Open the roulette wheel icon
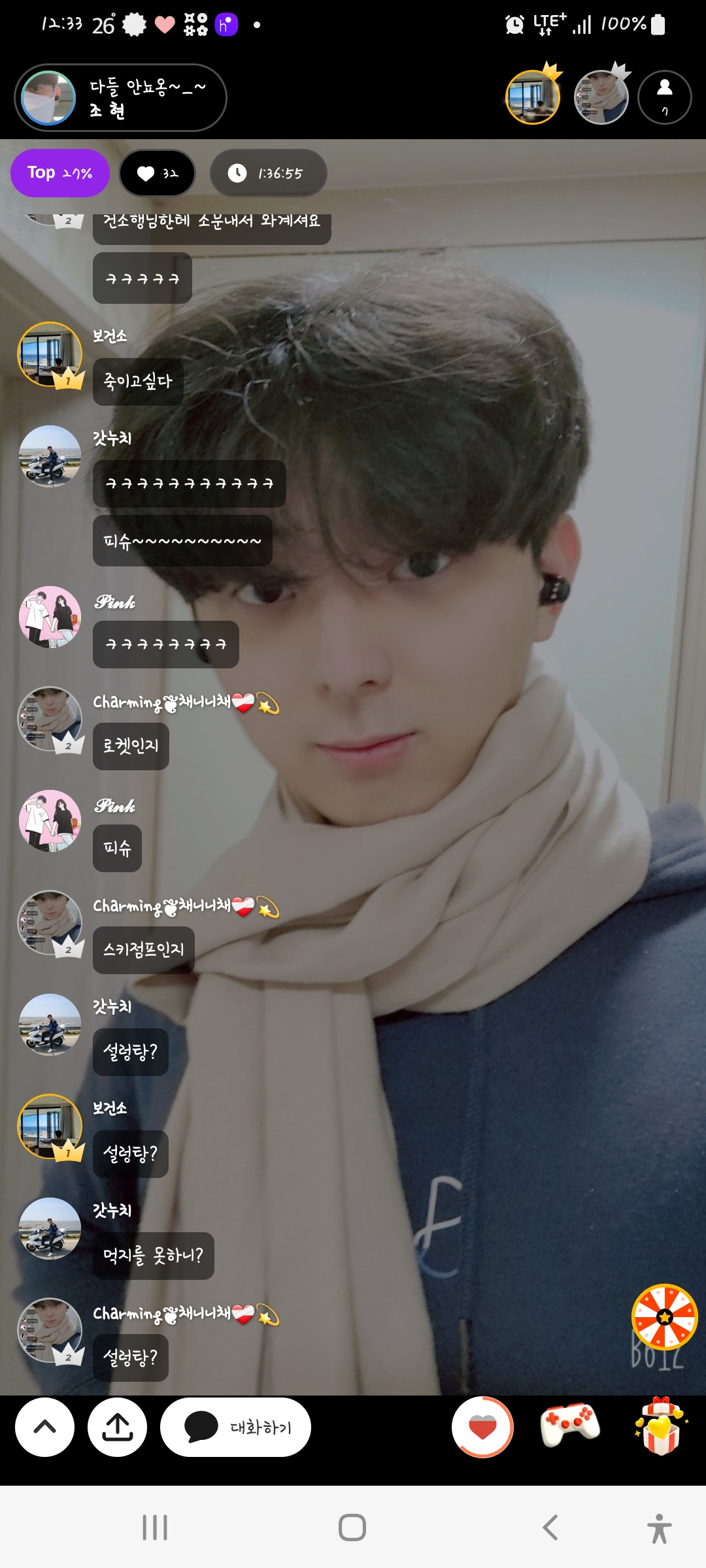Viewport: 706px width, 1568px height. tap(664, 1316)
